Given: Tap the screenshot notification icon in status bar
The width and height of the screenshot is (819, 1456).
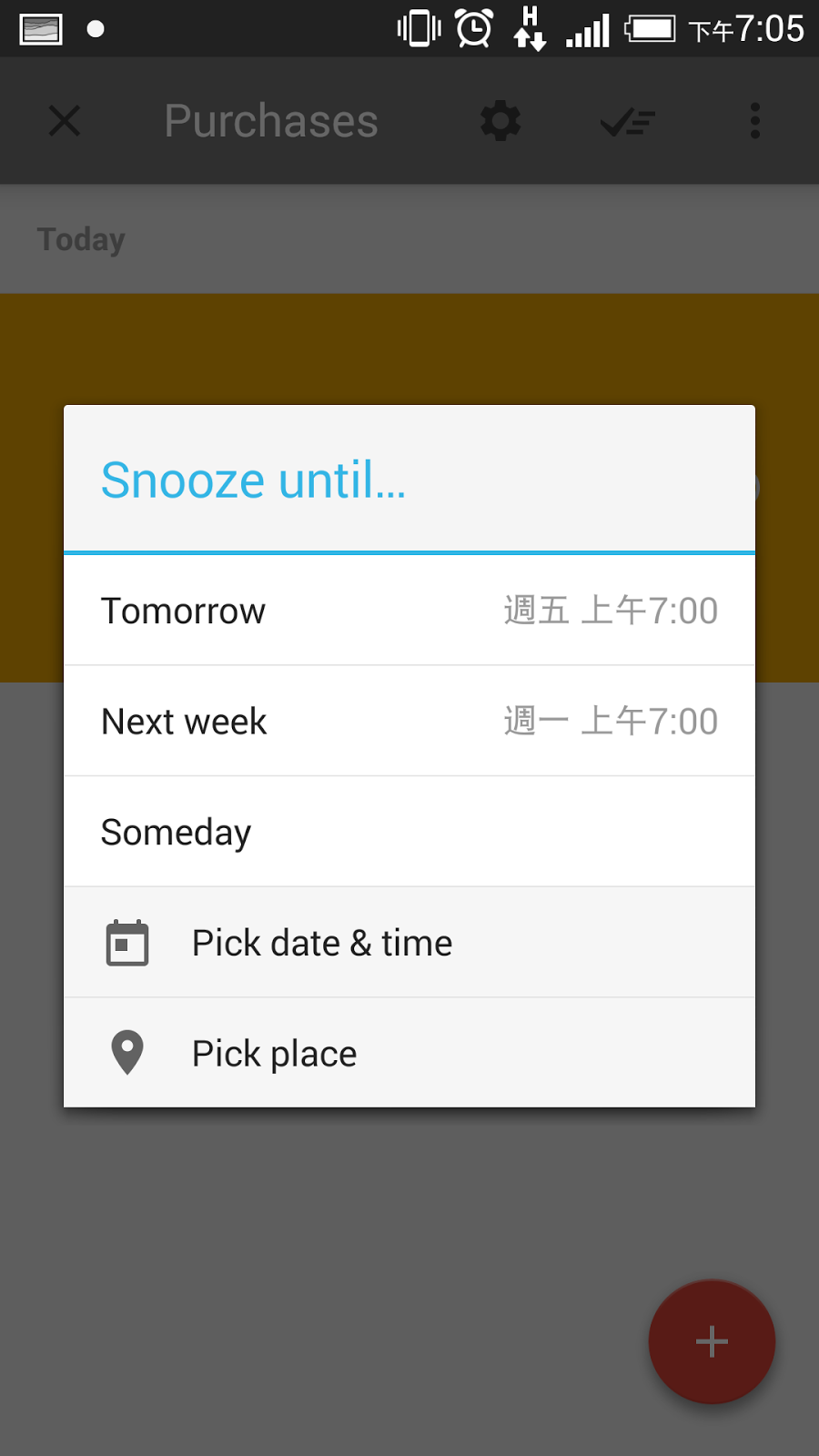Looking at the screenshot, I should [x=39, y=28].
